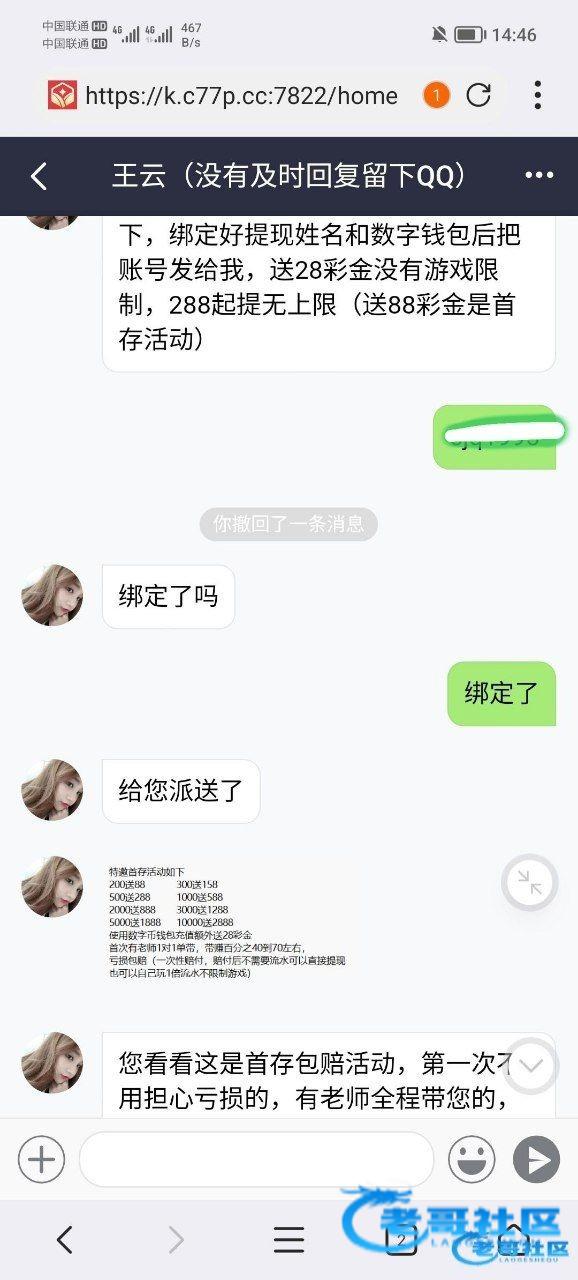Reload the current web page

coord(479,96)
